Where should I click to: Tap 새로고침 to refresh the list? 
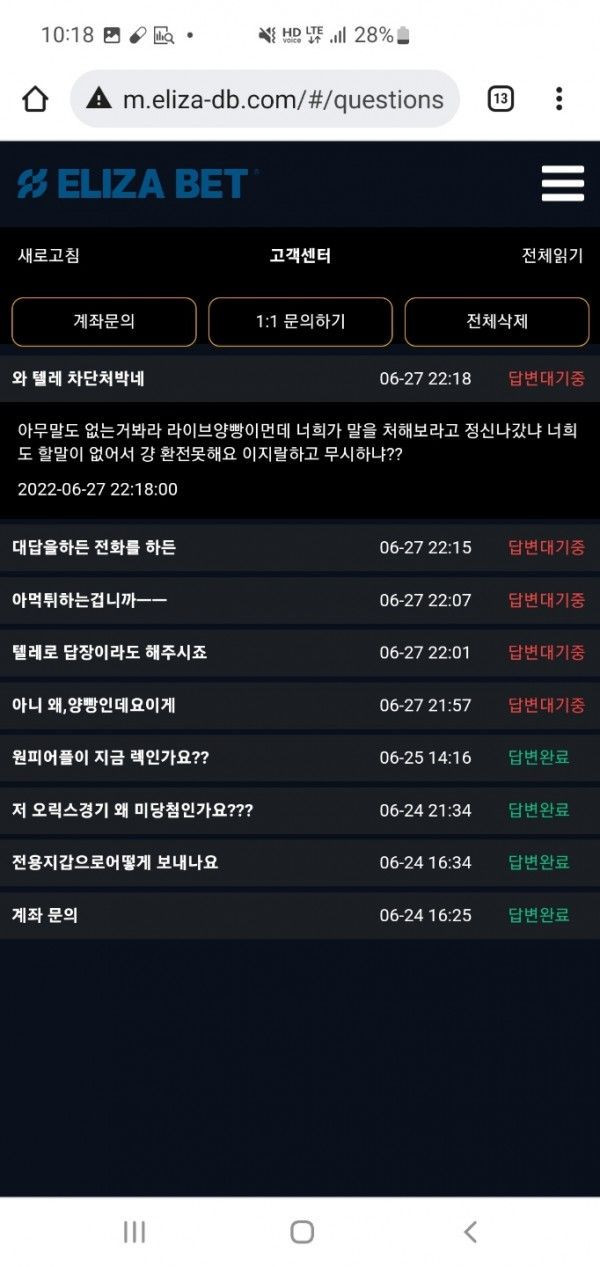(x=48, y=255)
